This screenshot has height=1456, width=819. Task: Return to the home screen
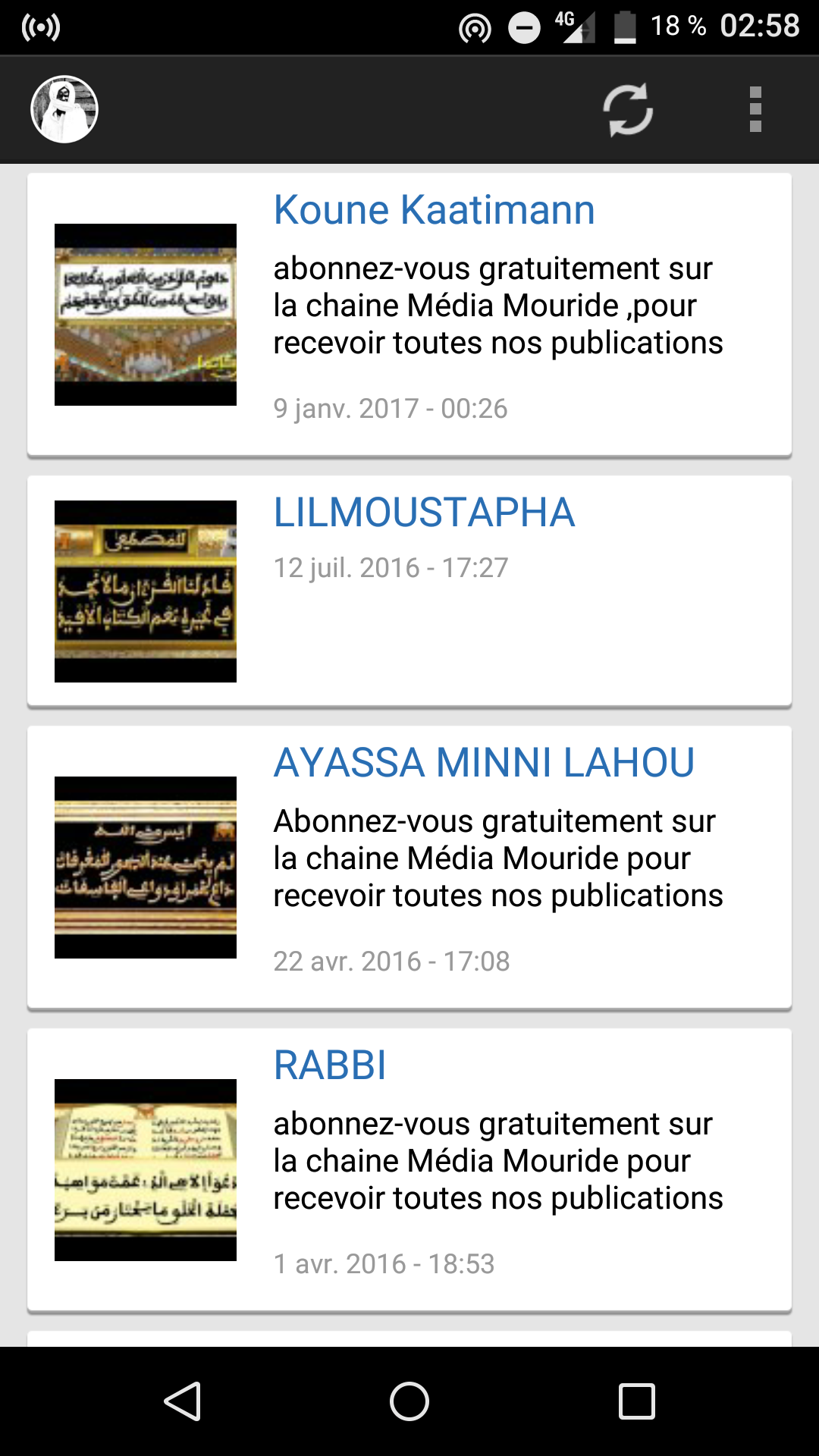coord(409,1401)
